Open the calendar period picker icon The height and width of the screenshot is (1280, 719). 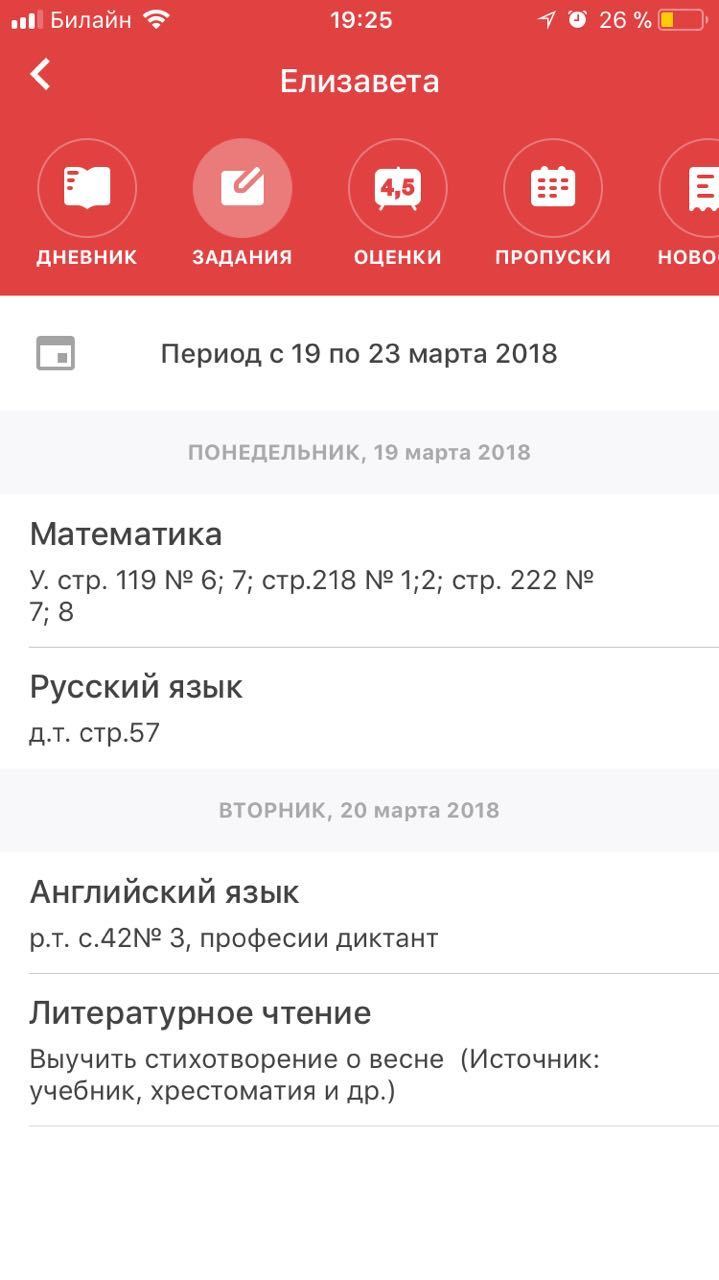pos(55,353)
